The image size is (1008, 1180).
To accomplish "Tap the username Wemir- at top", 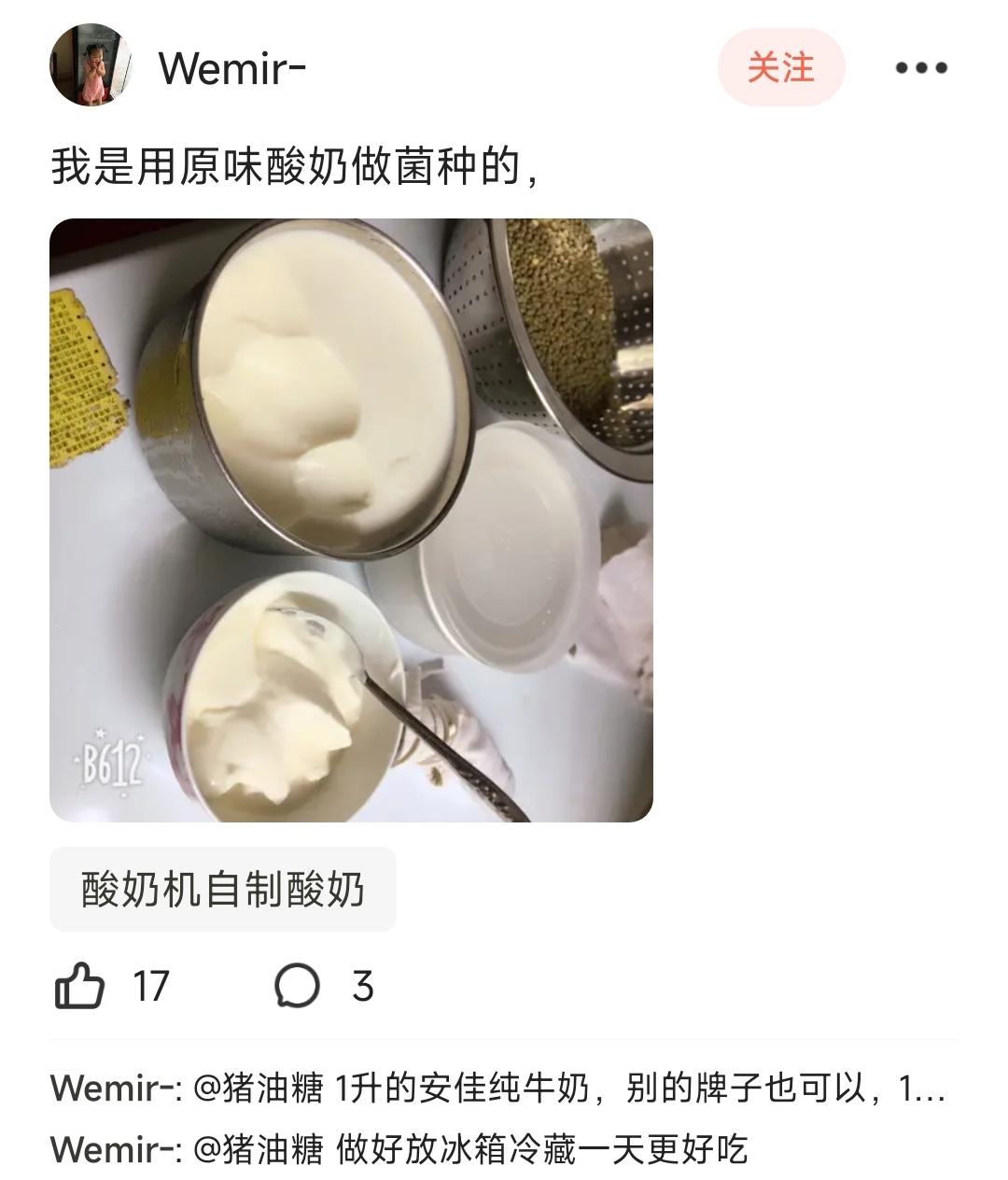I will (x=231, y=67).
